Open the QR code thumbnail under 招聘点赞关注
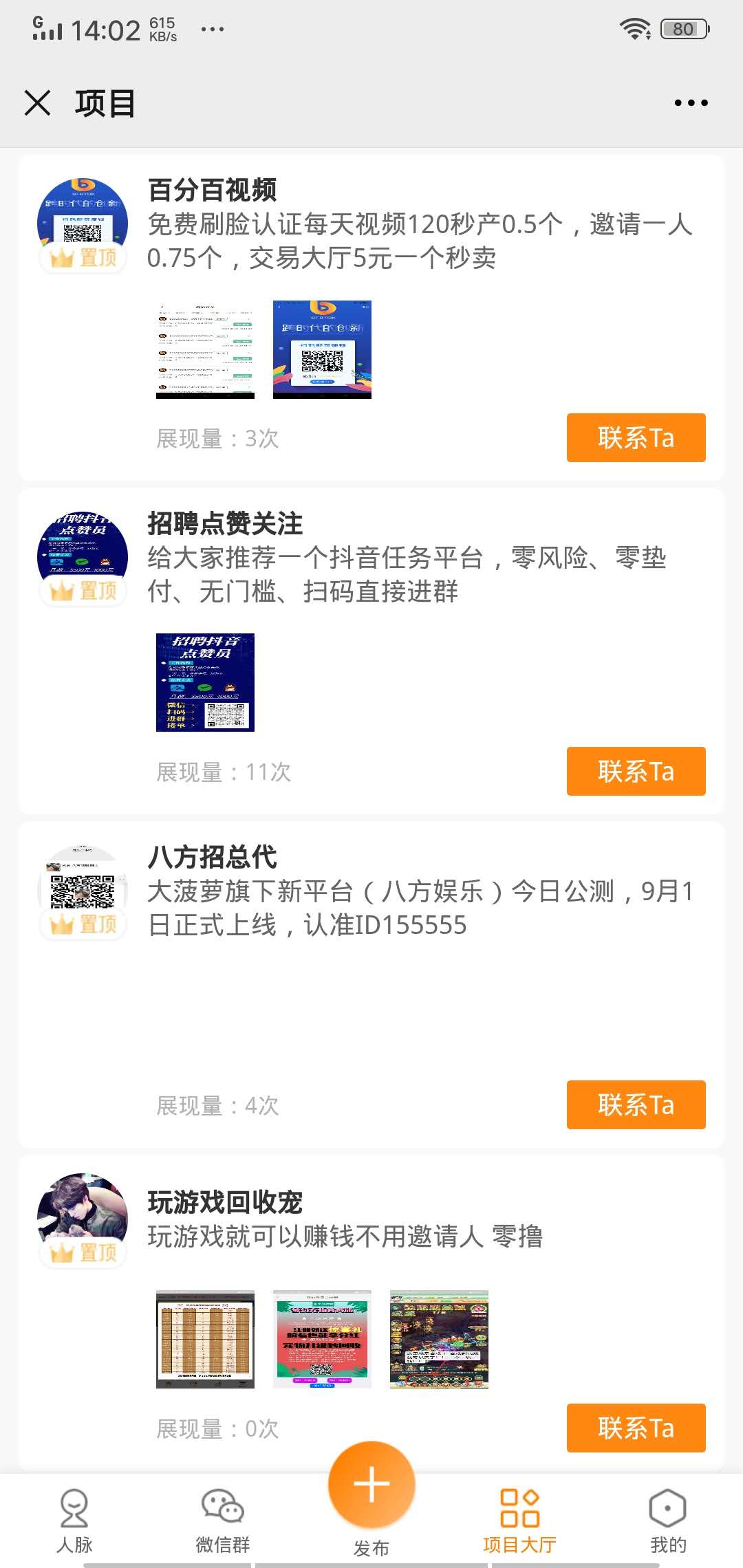The height and width of the screenshot is (1568, 743). click(x=206, y=682)
